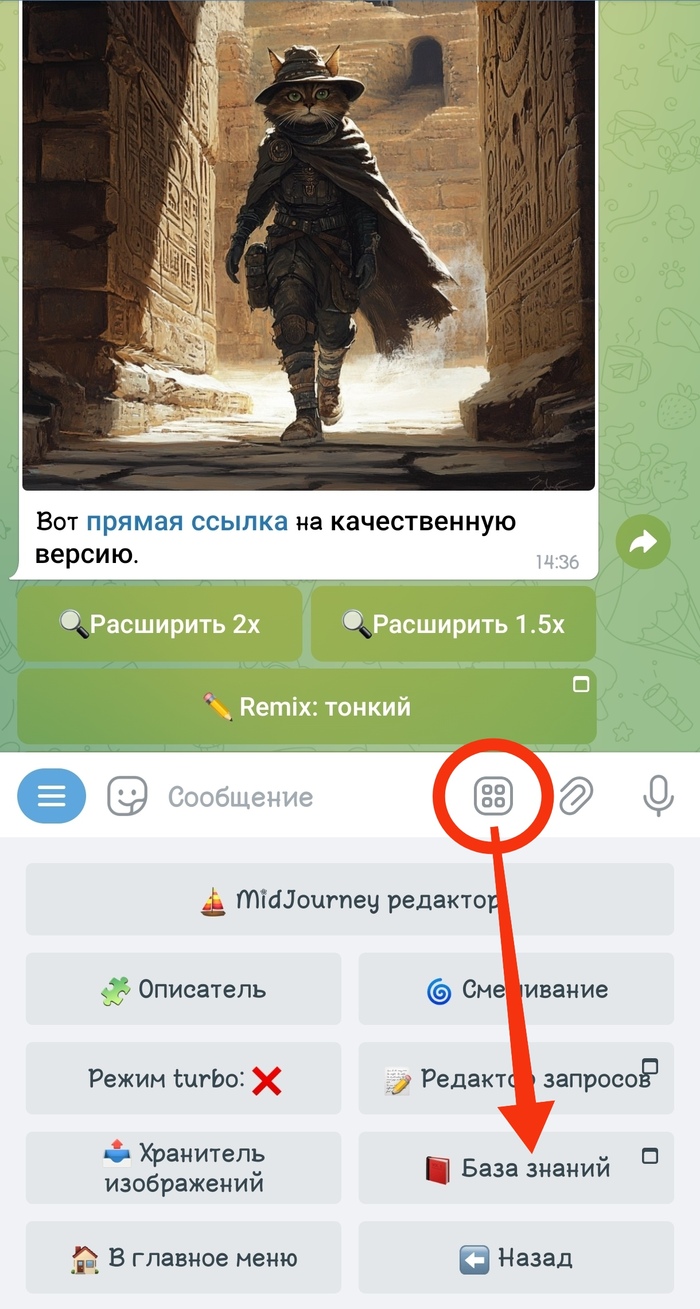Go to В главное меню

(184, 1257)
